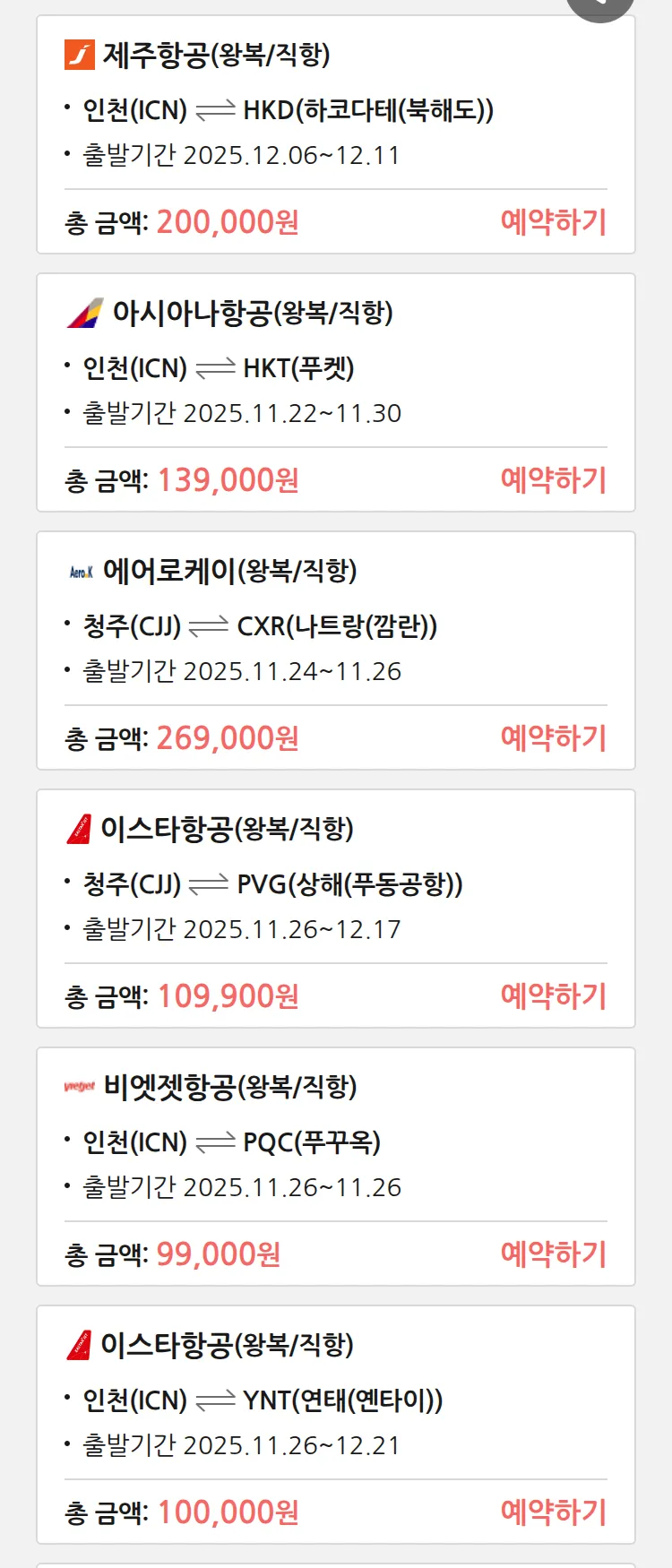This screenshot has height=1568, width=672.
Task: Click 예약하기 for the Yantai flight
Action: point(554,1512)
